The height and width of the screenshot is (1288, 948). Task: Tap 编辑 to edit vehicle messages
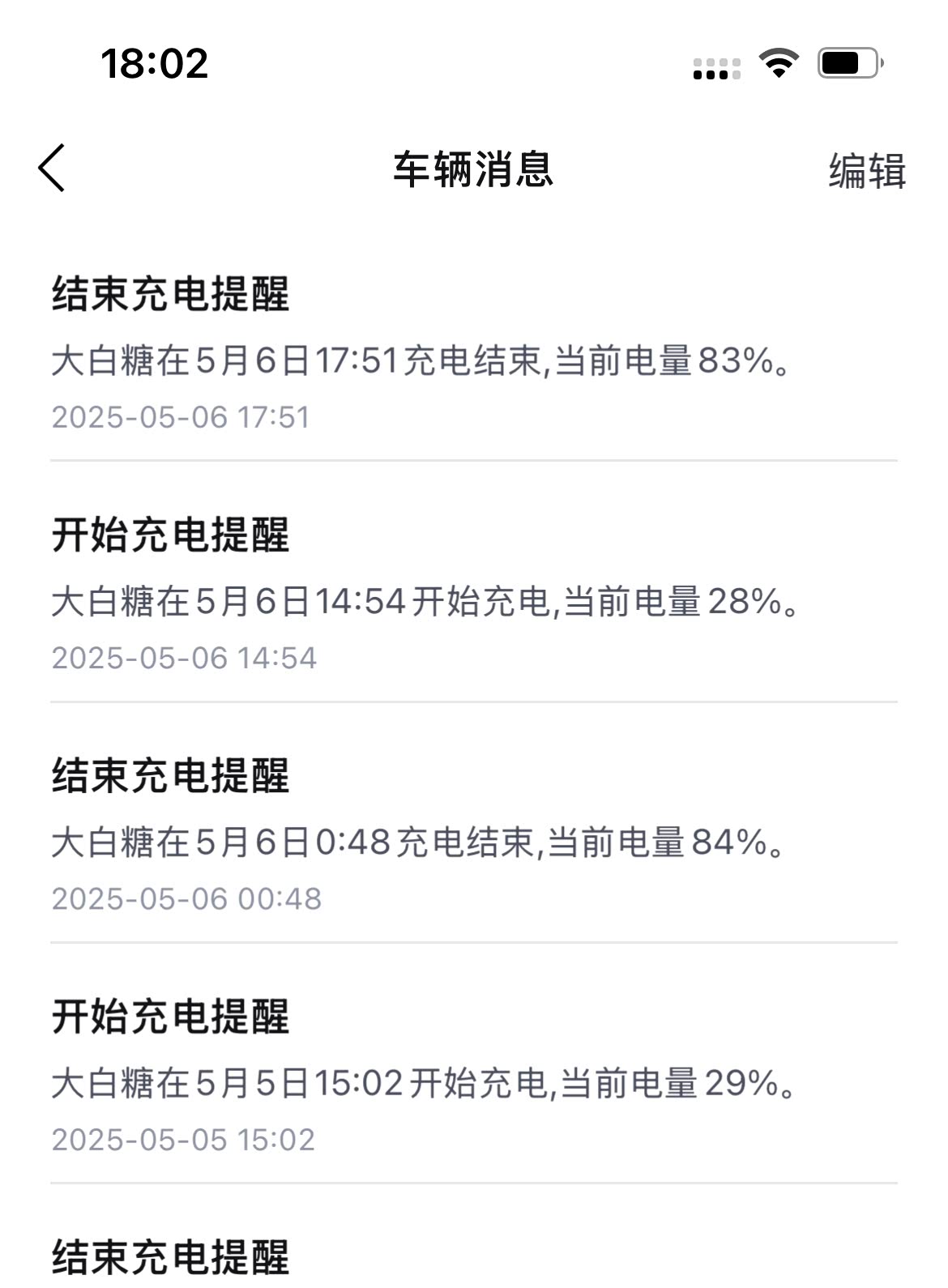point(866,171)
